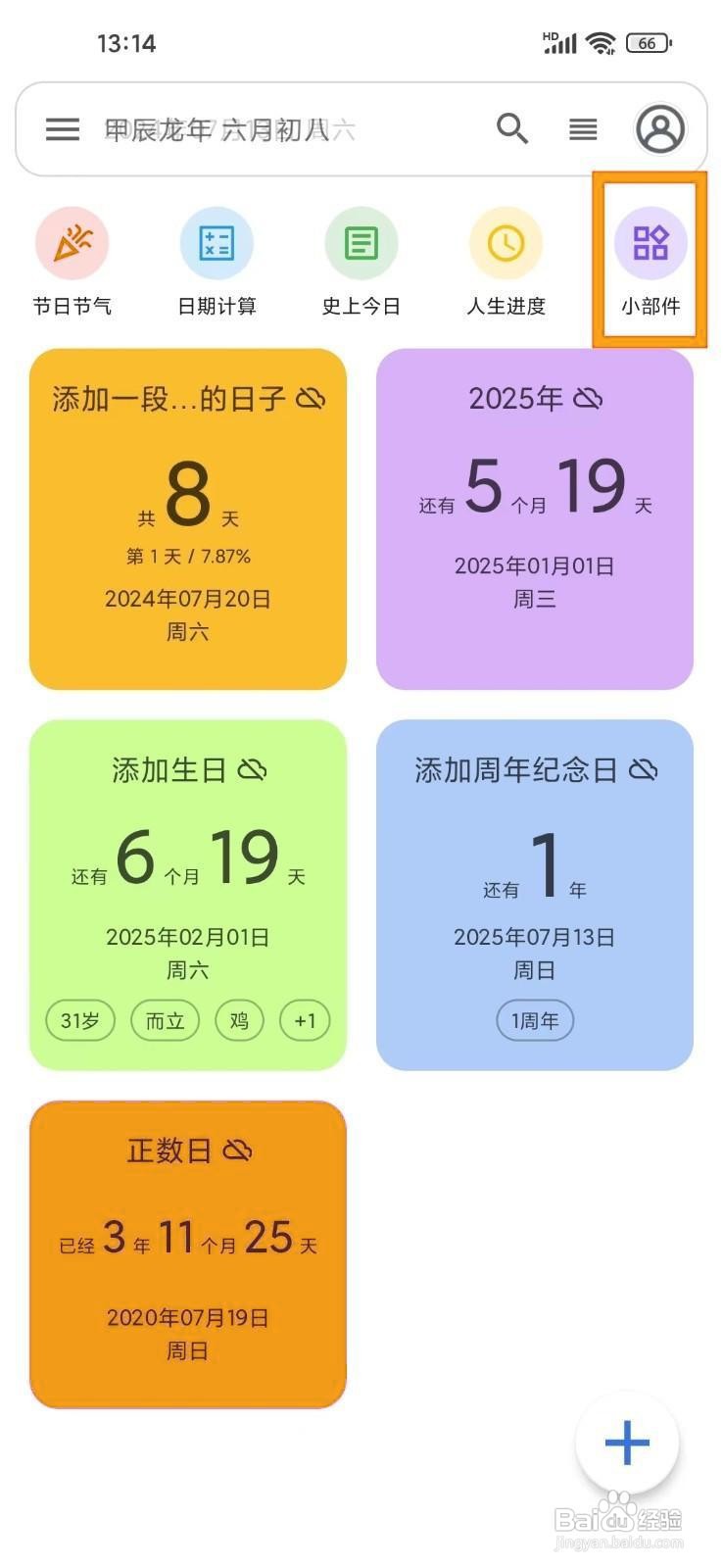
Task: Toggle the cloud sync icon on 2025年 card
Action: click(x=588, y=397)
